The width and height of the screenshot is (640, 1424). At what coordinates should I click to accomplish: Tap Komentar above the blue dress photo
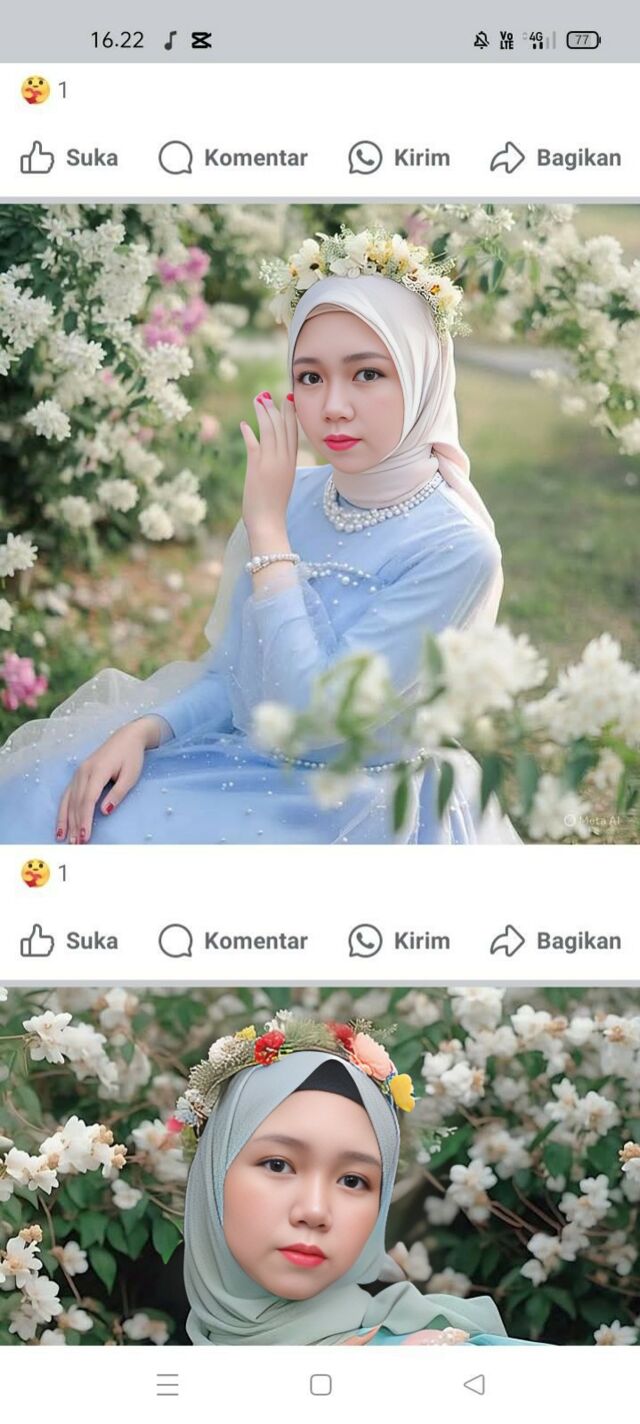[x=233, y=158]
